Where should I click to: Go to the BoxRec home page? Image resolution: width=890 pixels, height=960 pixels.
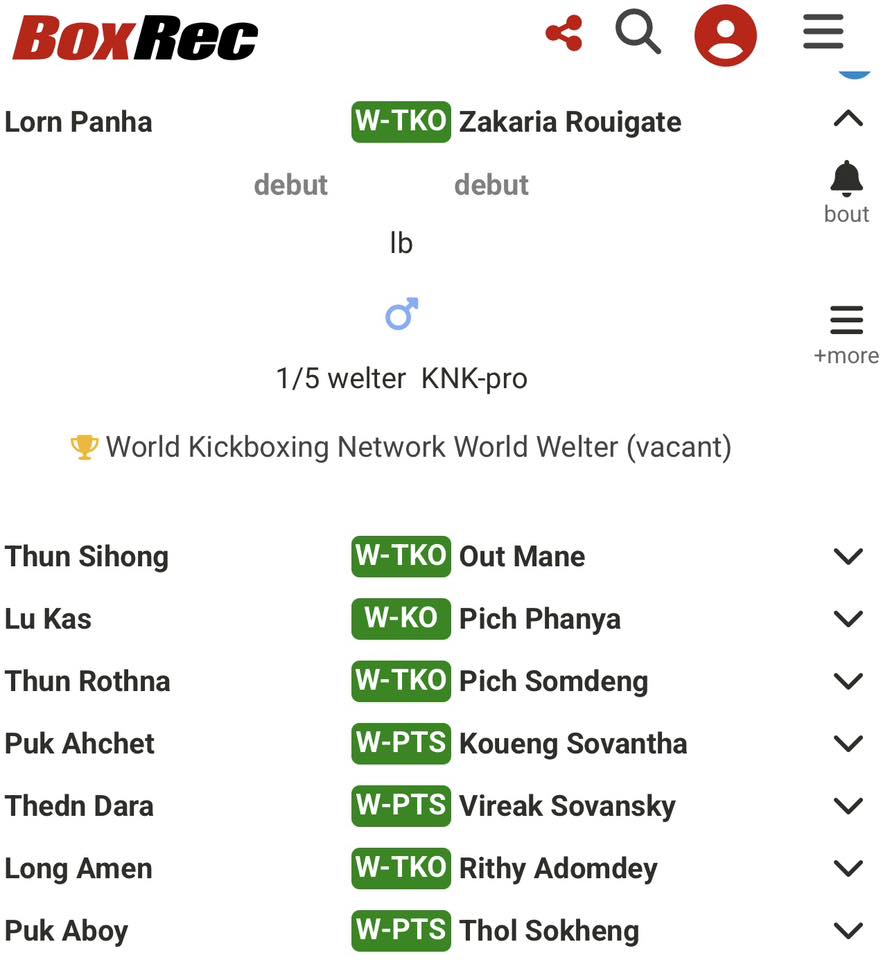click(135, 38)
